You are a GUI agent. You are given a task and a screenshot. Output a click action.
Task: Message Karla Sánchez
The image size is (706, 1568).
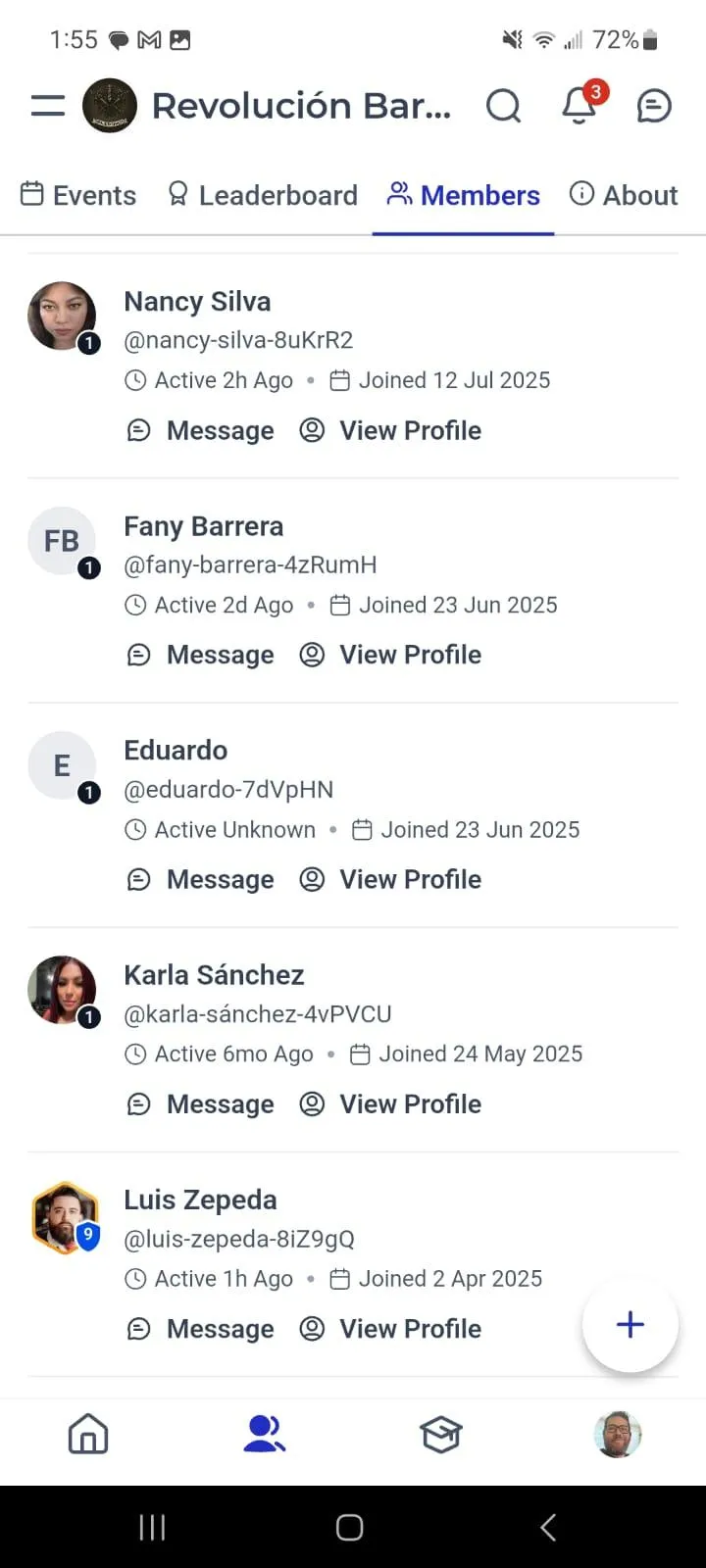tap(201, 1104)
